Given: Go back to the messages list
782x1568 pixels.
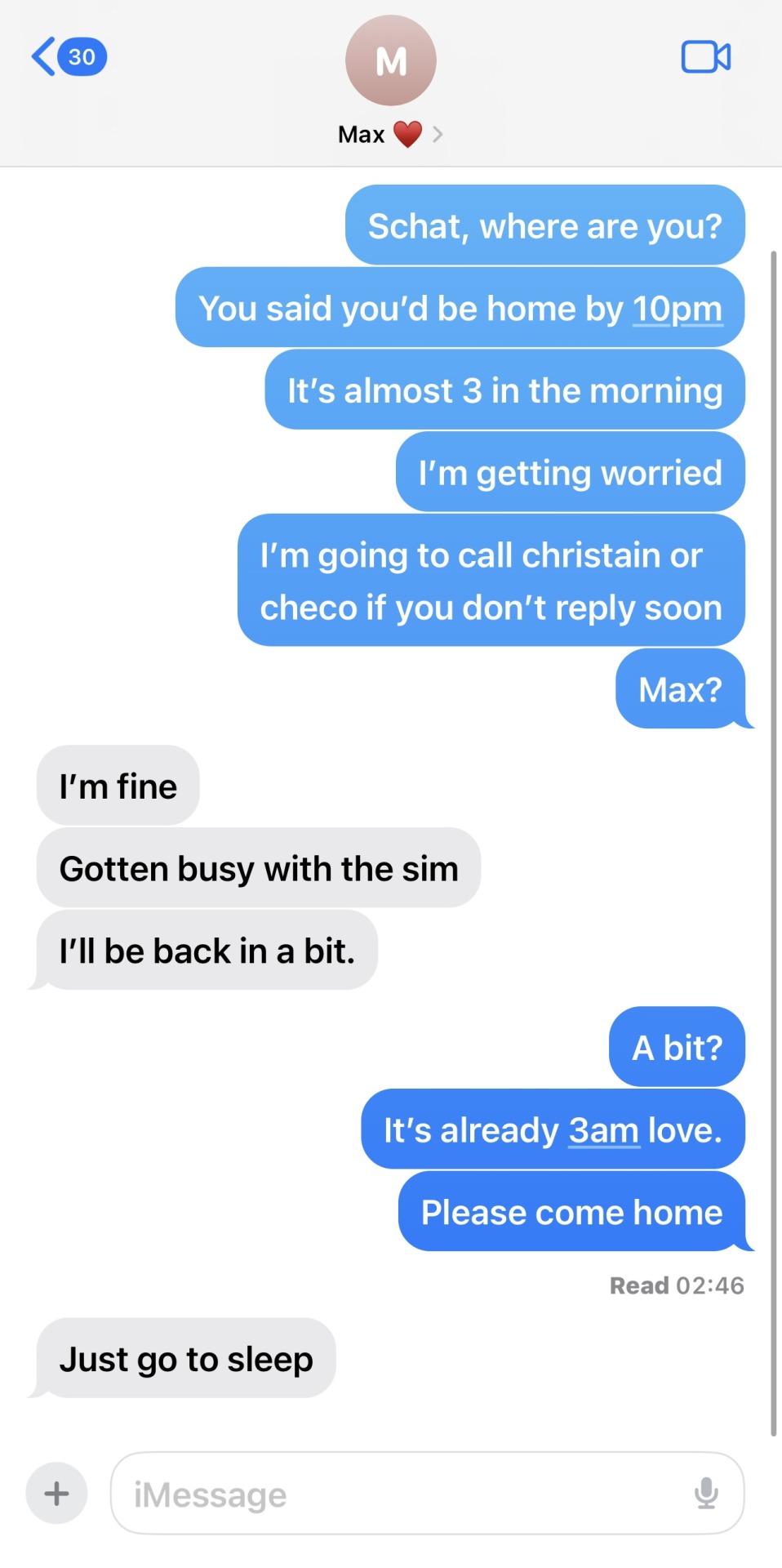Looking at the screenshot, I should pyautogui.click(x=67, y=56).
